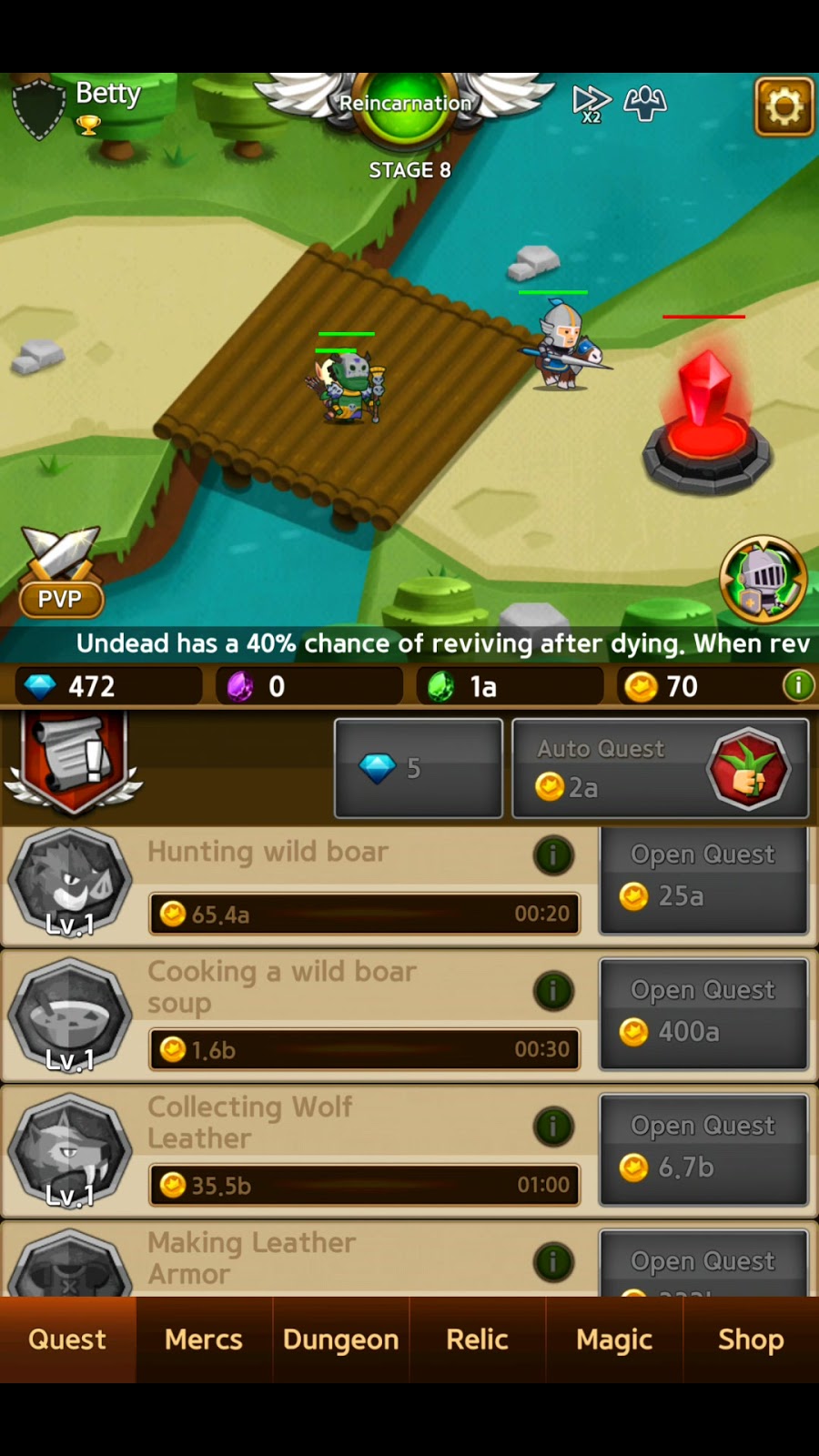Viewport: 819px width, 1456px height.
Task: Buy Auto Quest for 2a
Action: point(660,768)
